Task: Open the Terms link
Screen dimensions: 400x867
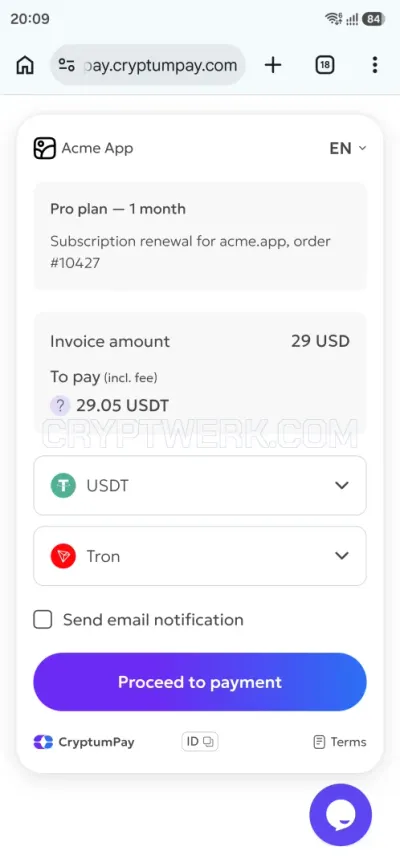Action: pyautogui.click(x=340, y=742)
